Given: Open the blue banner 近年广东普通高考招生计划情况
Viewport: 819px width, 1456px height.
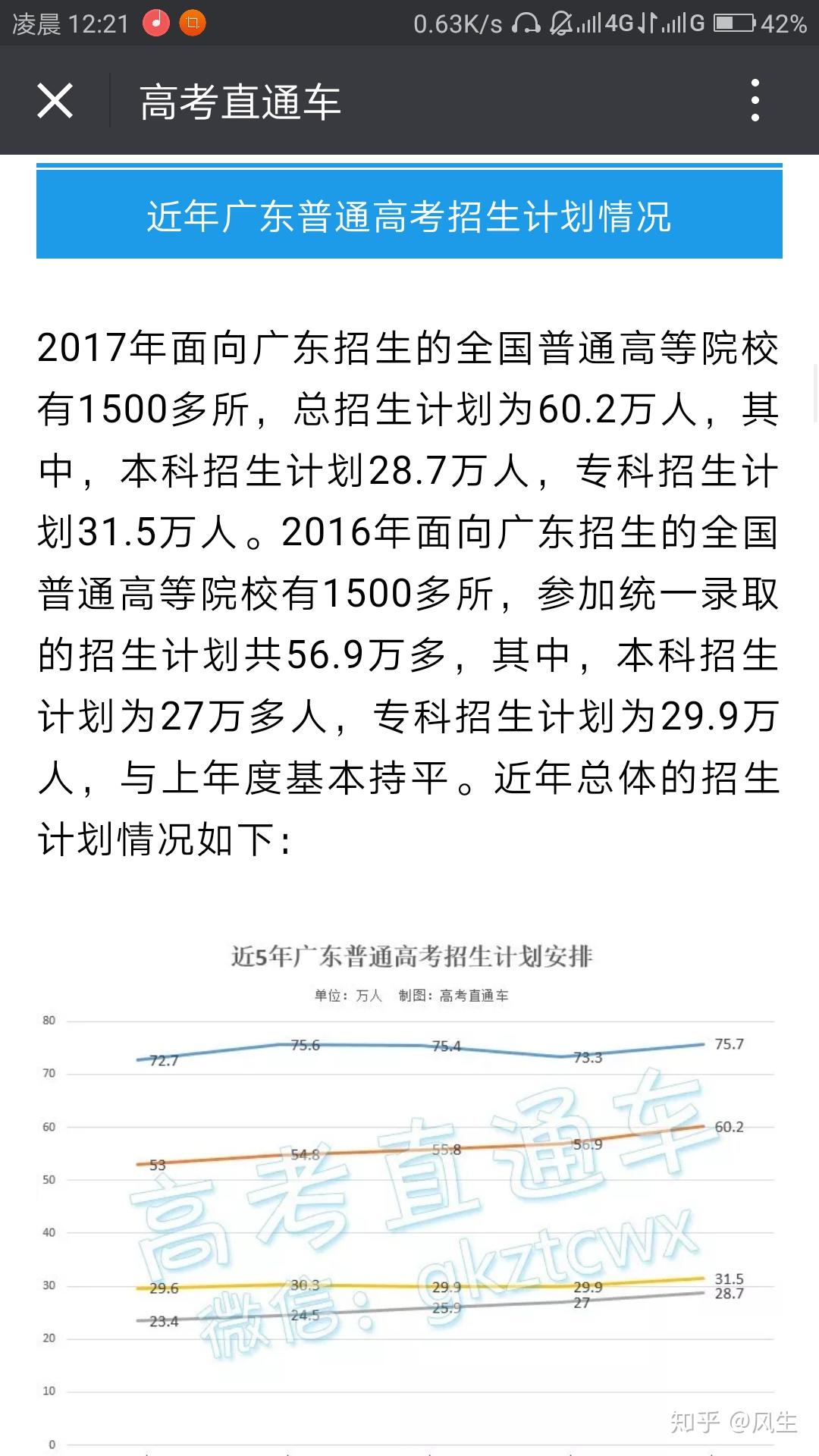Looking at the screenshot, I should point(409,215).
